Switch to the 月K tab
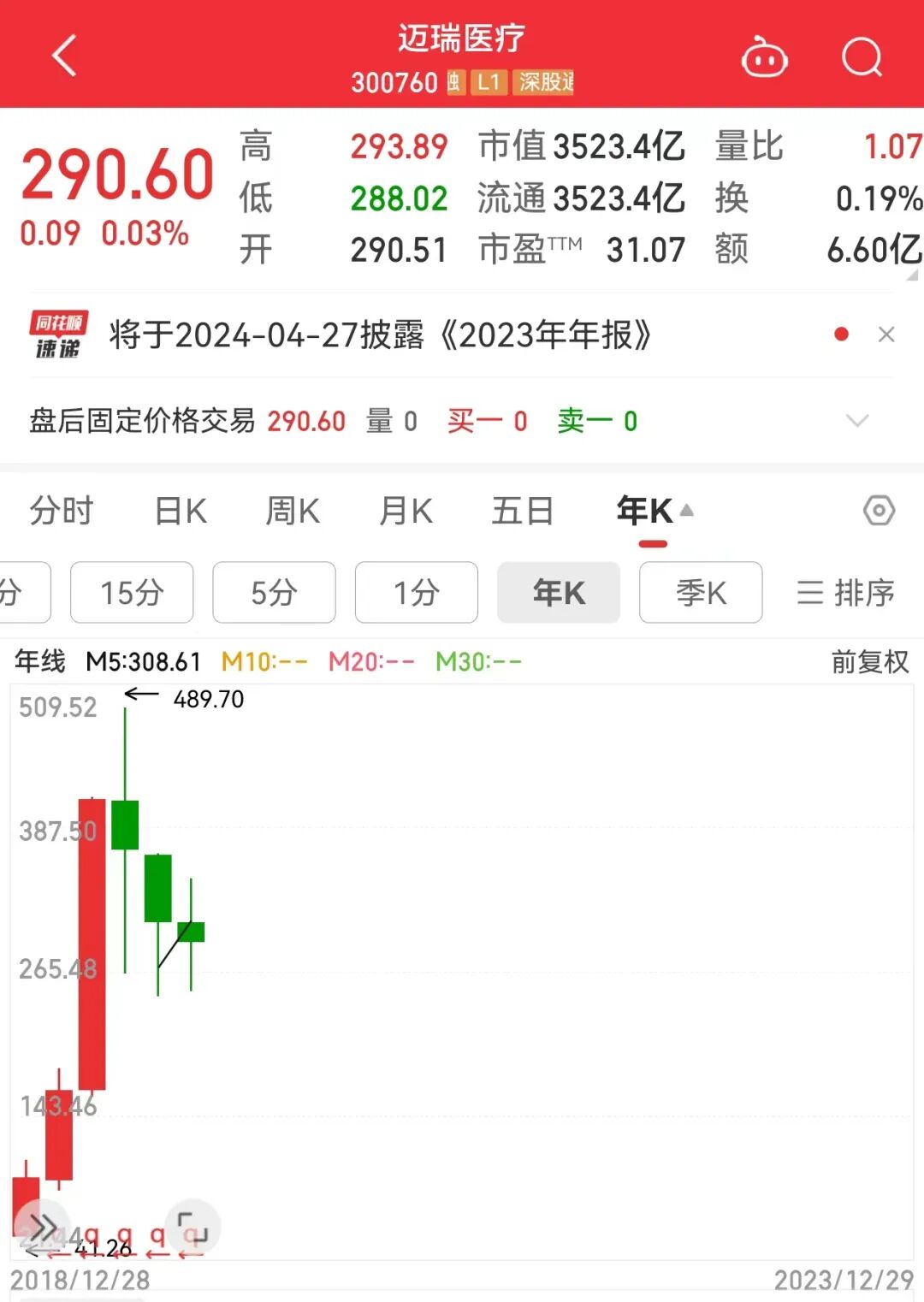924x1302 pixels. [x=406, y=511]
